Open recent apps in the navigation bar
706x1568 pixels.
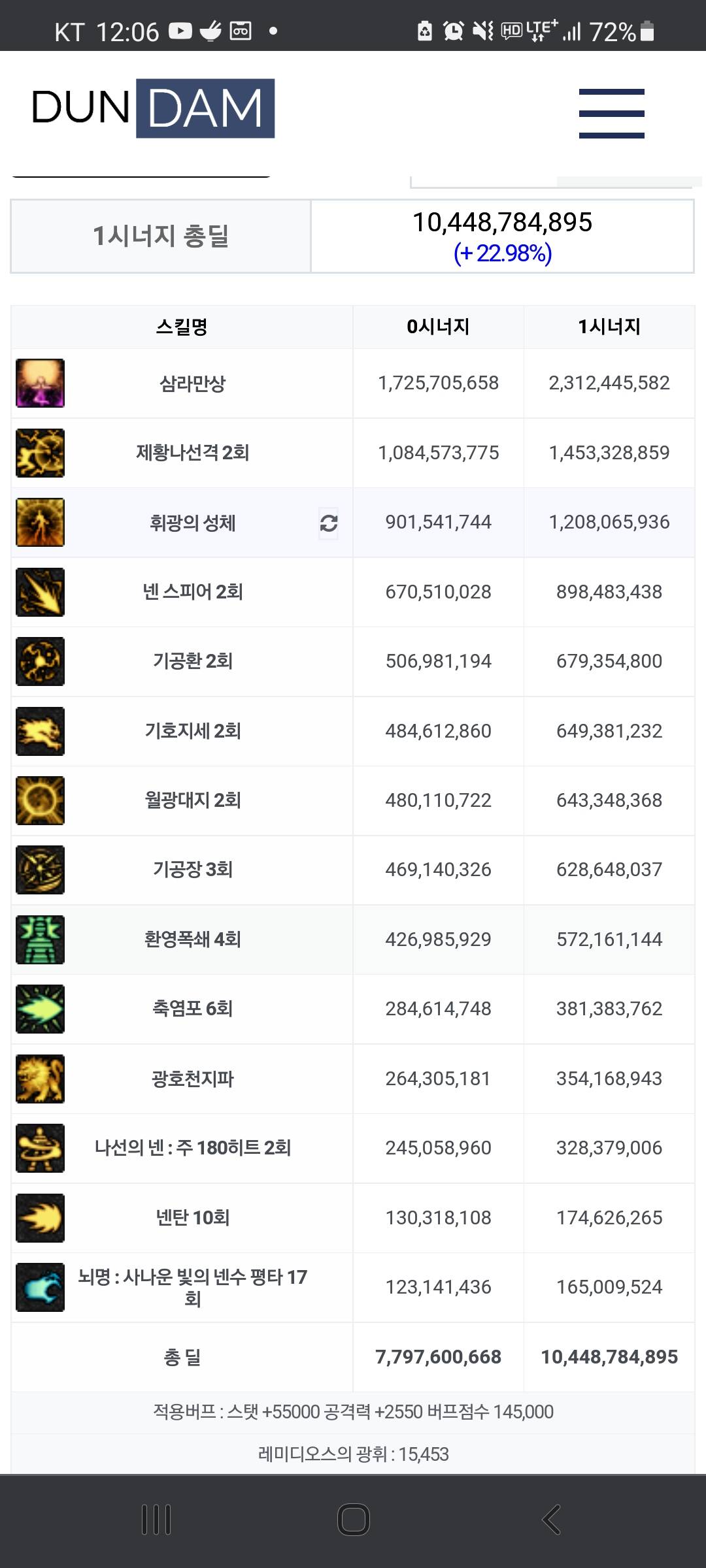point(156,1519)
